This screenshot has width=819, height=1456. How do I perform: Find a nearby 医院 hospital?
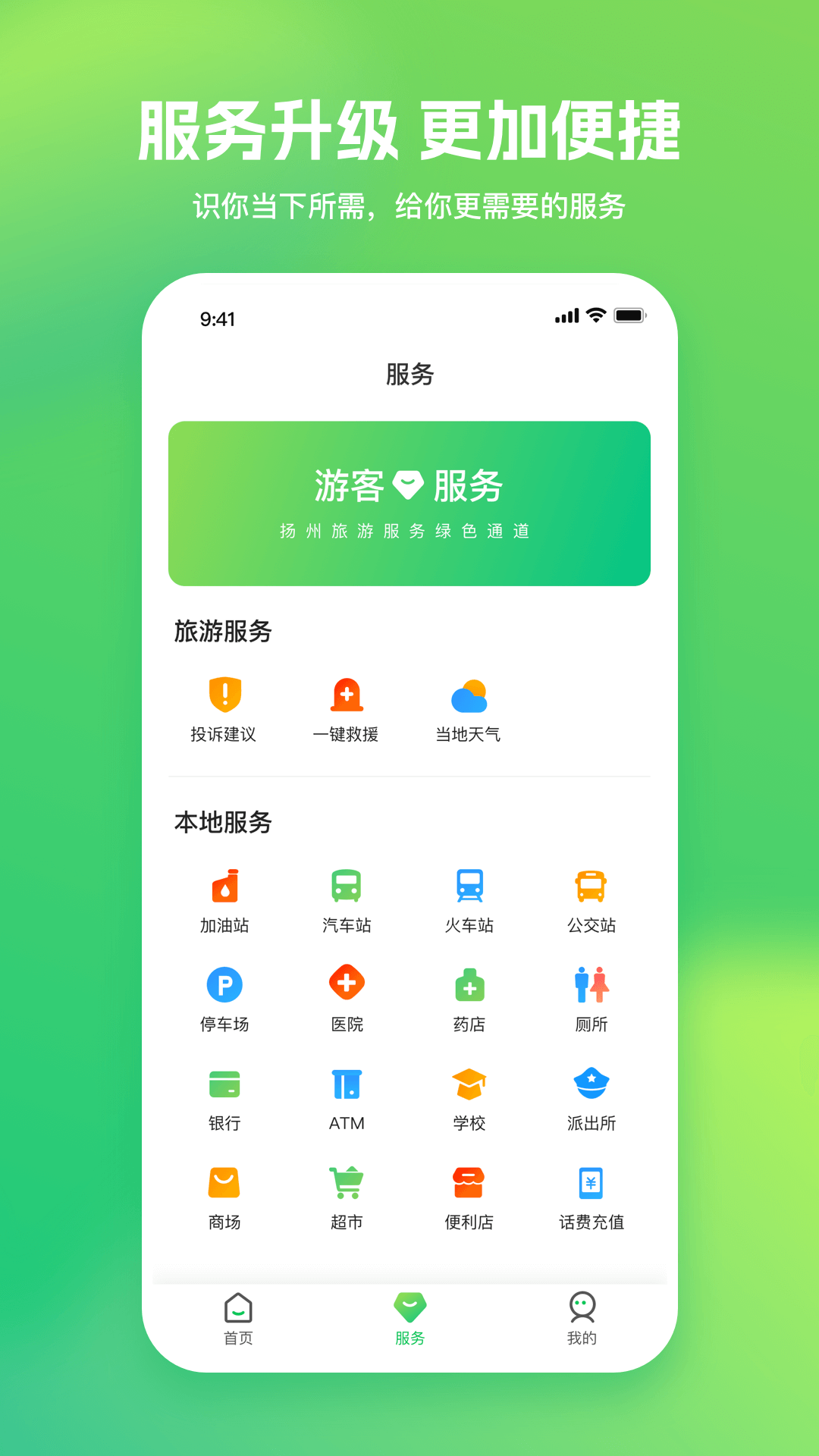click(x=347, y=997)
